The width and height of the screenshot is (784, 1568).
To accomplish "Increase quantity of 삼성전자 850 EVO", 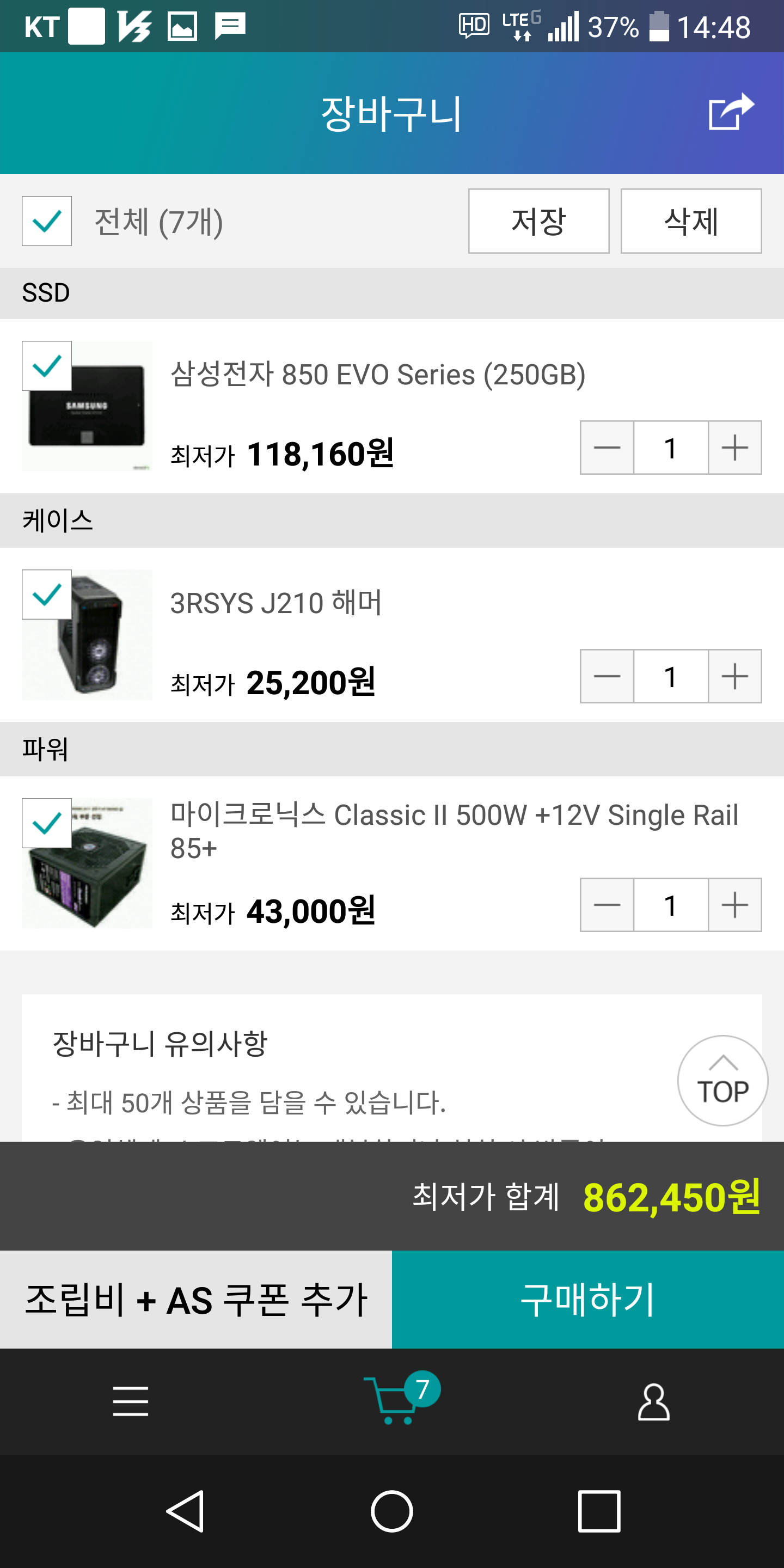I will click(734, 448).
